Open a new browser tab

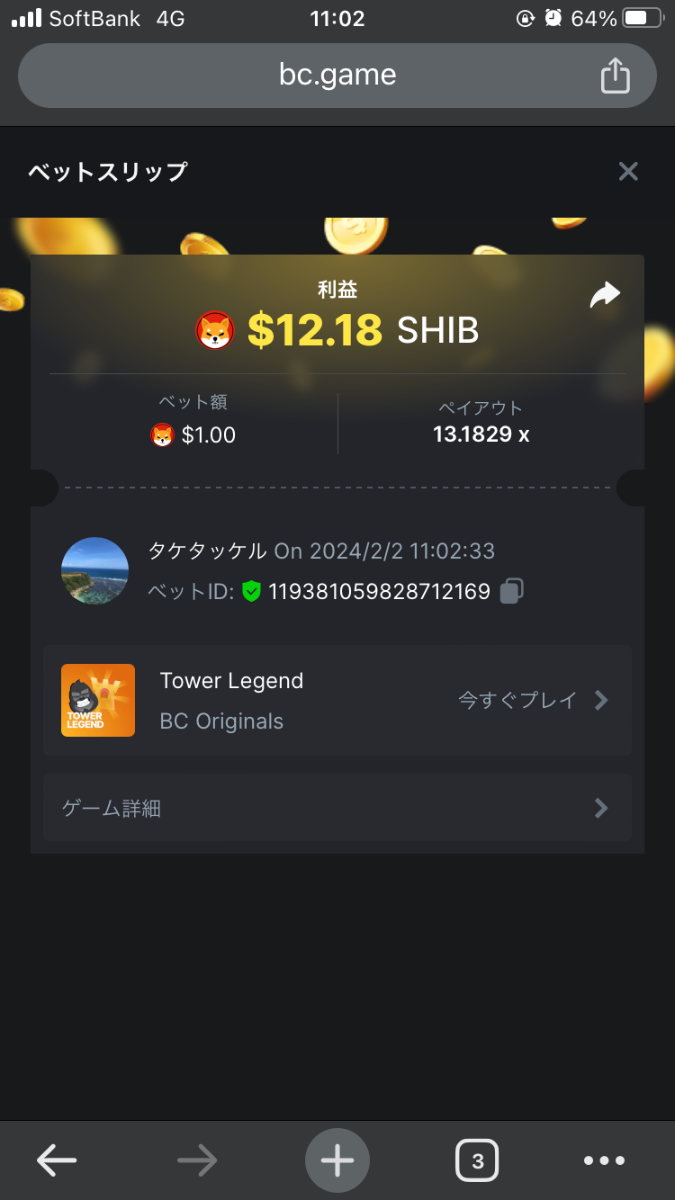click(337, 1160)
